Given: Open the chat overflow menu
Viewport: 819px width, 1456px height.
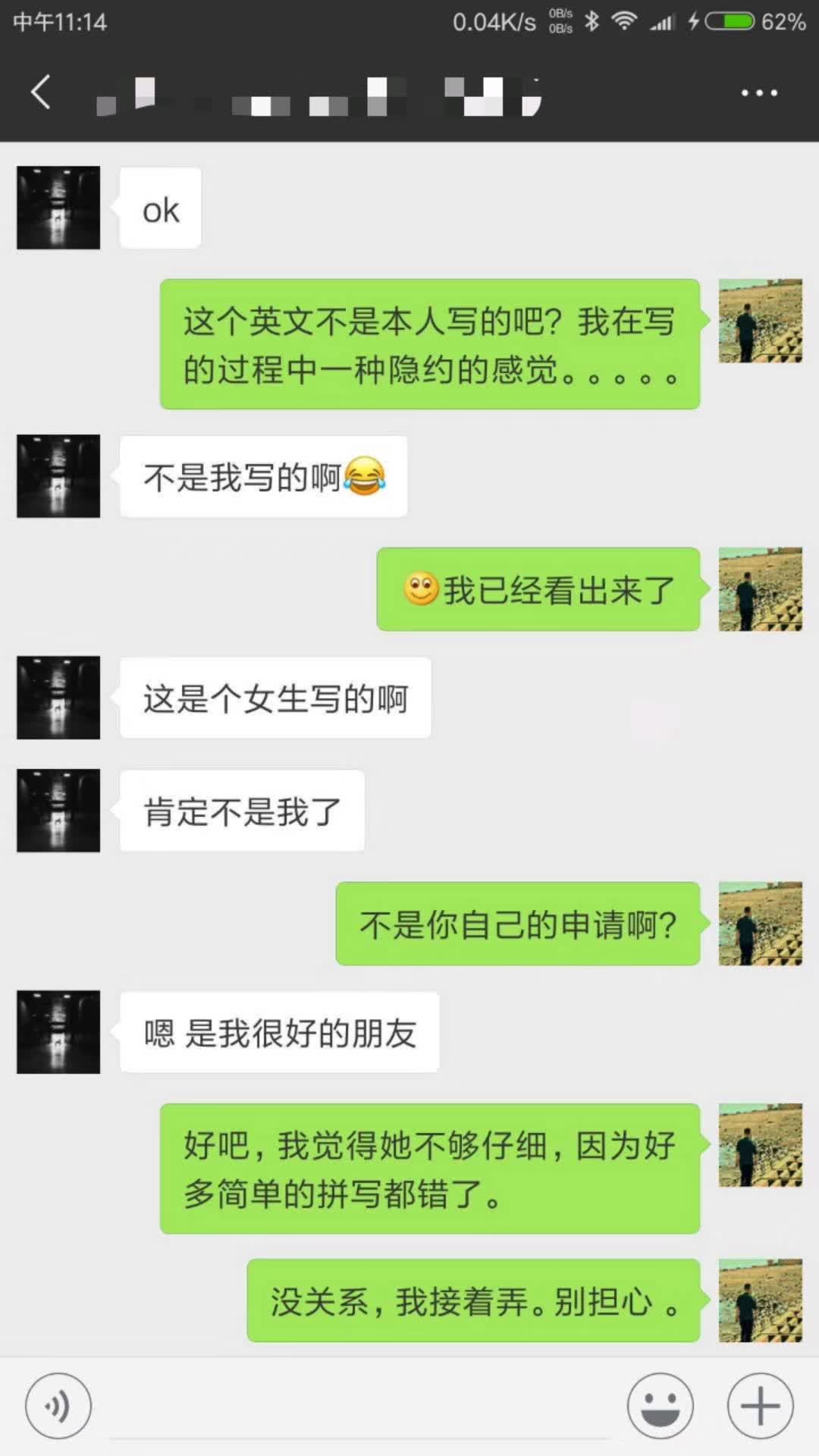Looking at the screenshot, I should tap(758, 93).
